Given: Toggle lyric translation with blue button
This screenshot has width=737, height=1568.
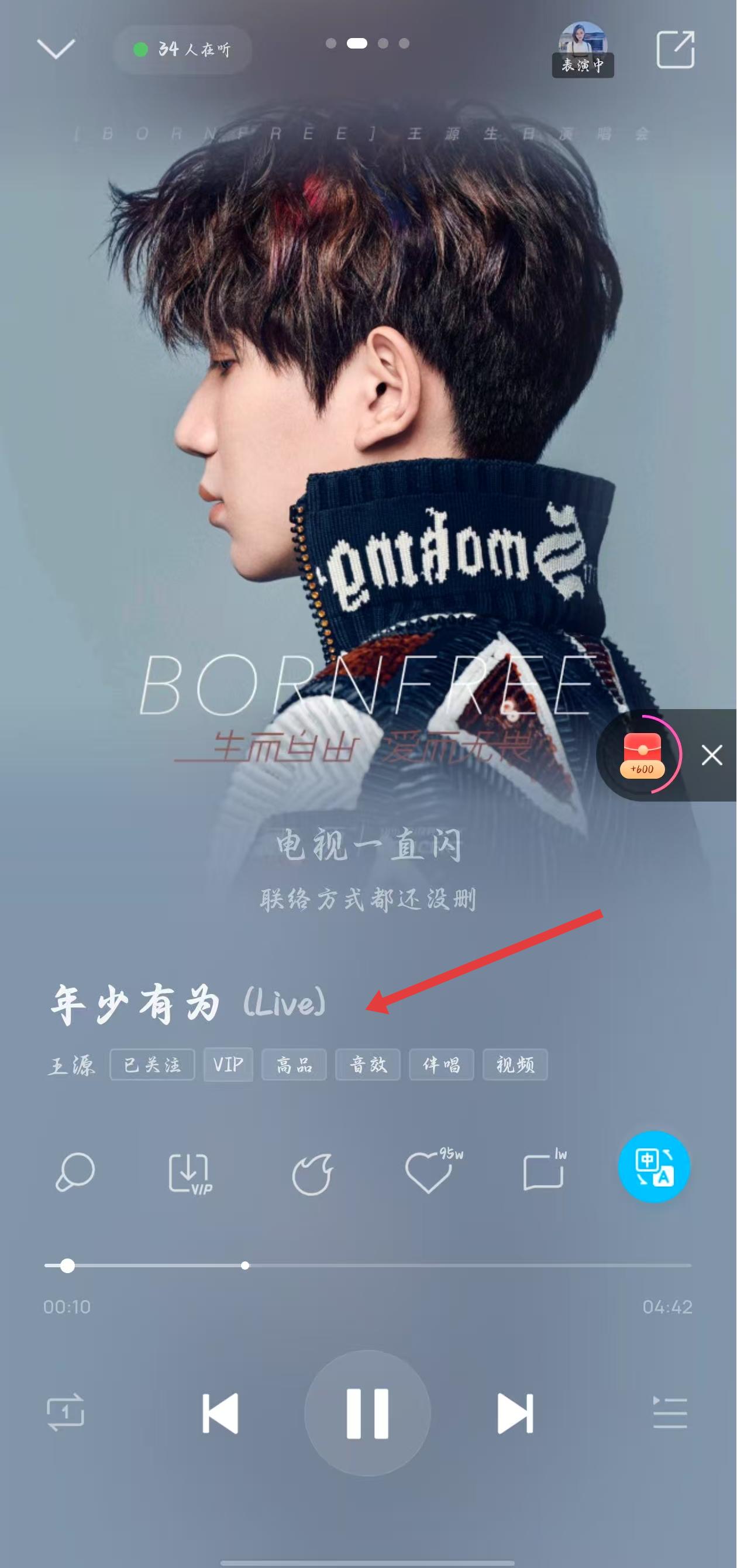Looking at the screenshot, I should tap(654, 1167).
